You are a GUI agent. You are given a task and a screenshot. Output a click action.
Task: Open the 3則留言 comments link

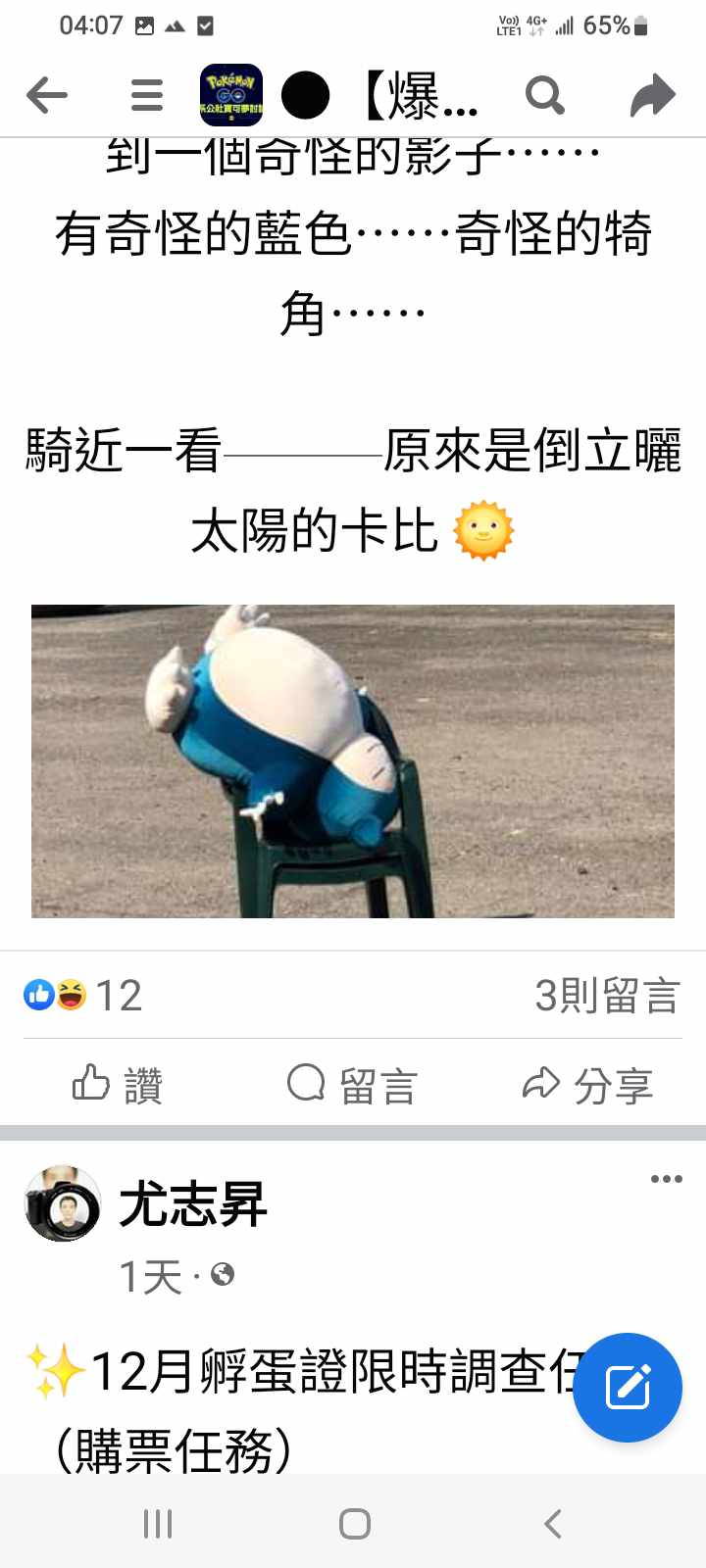(606, 996)
